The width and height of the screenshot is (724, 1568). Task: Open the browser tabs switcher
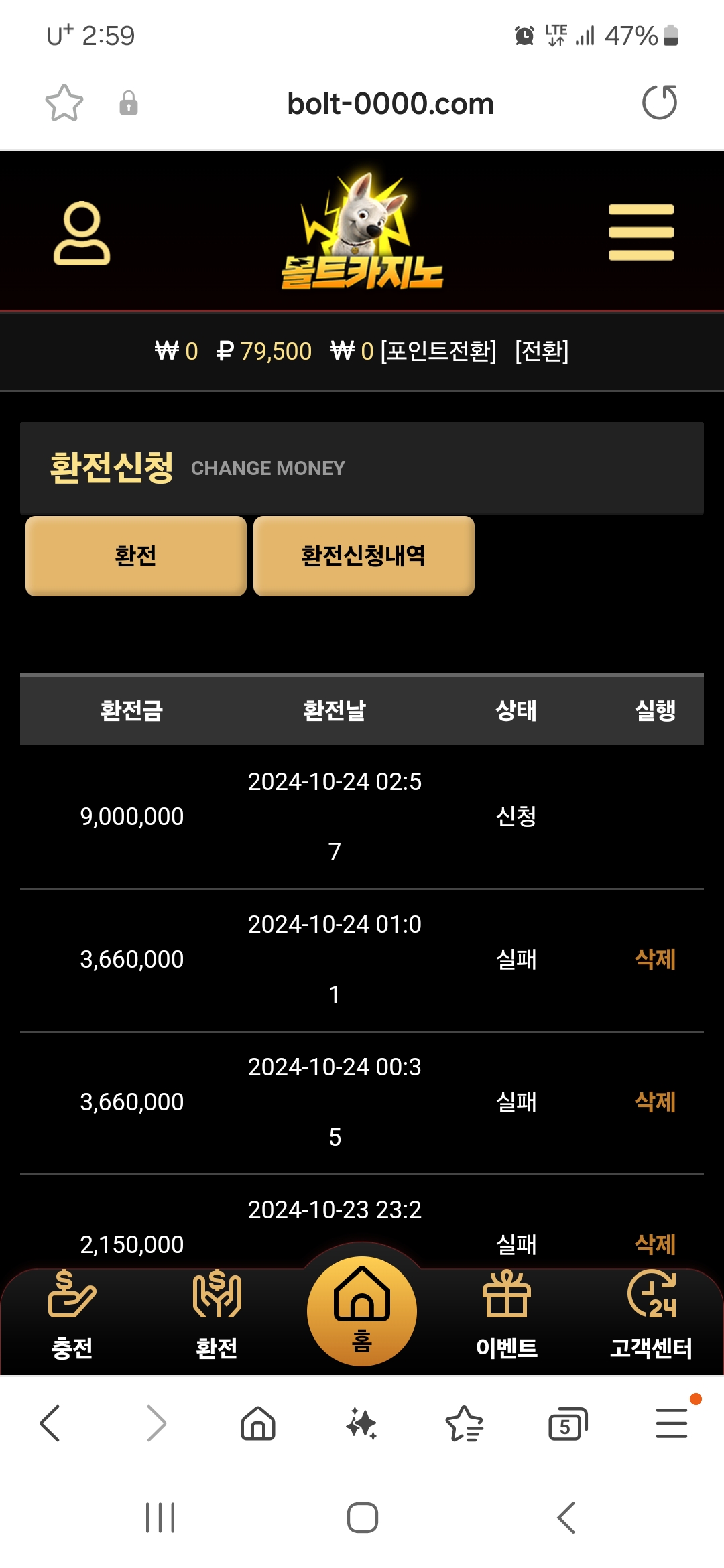point(567,1423)
